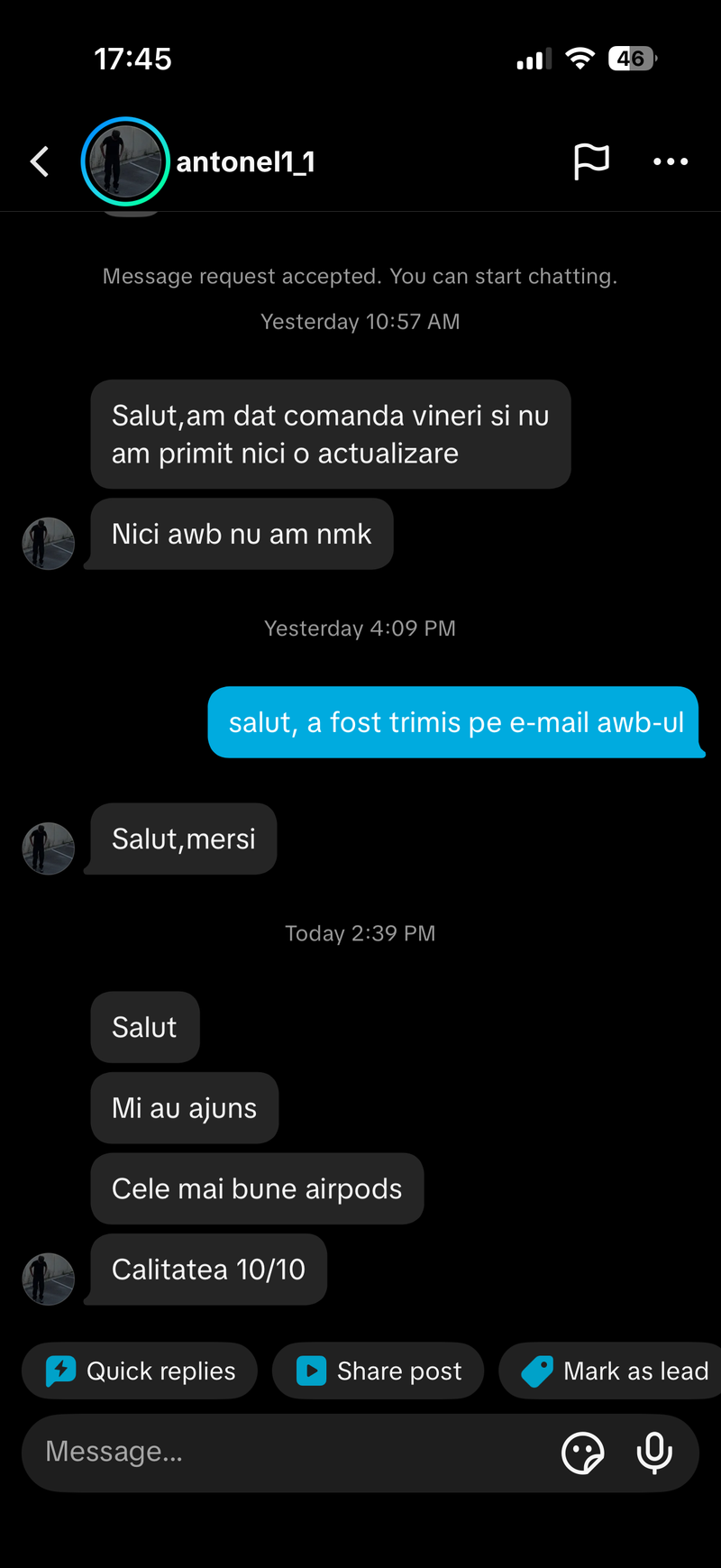721x1568 pixels.
Task: Open Quick replies
Action: (x=141, y=1371)
